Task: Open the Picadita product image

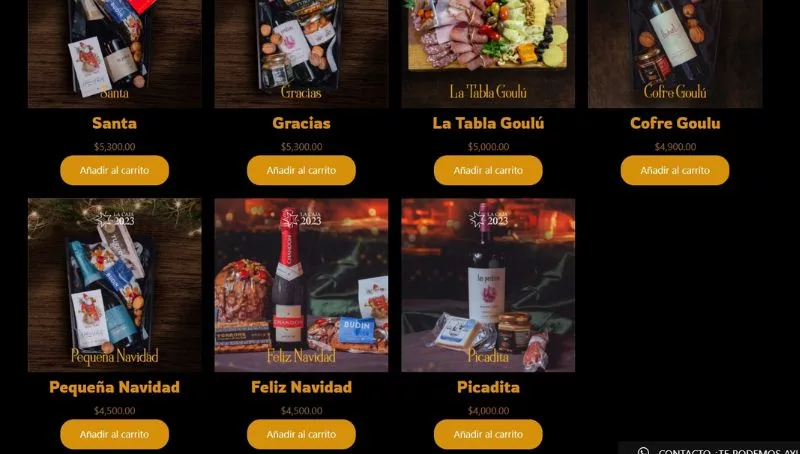Action: [488, 285]
